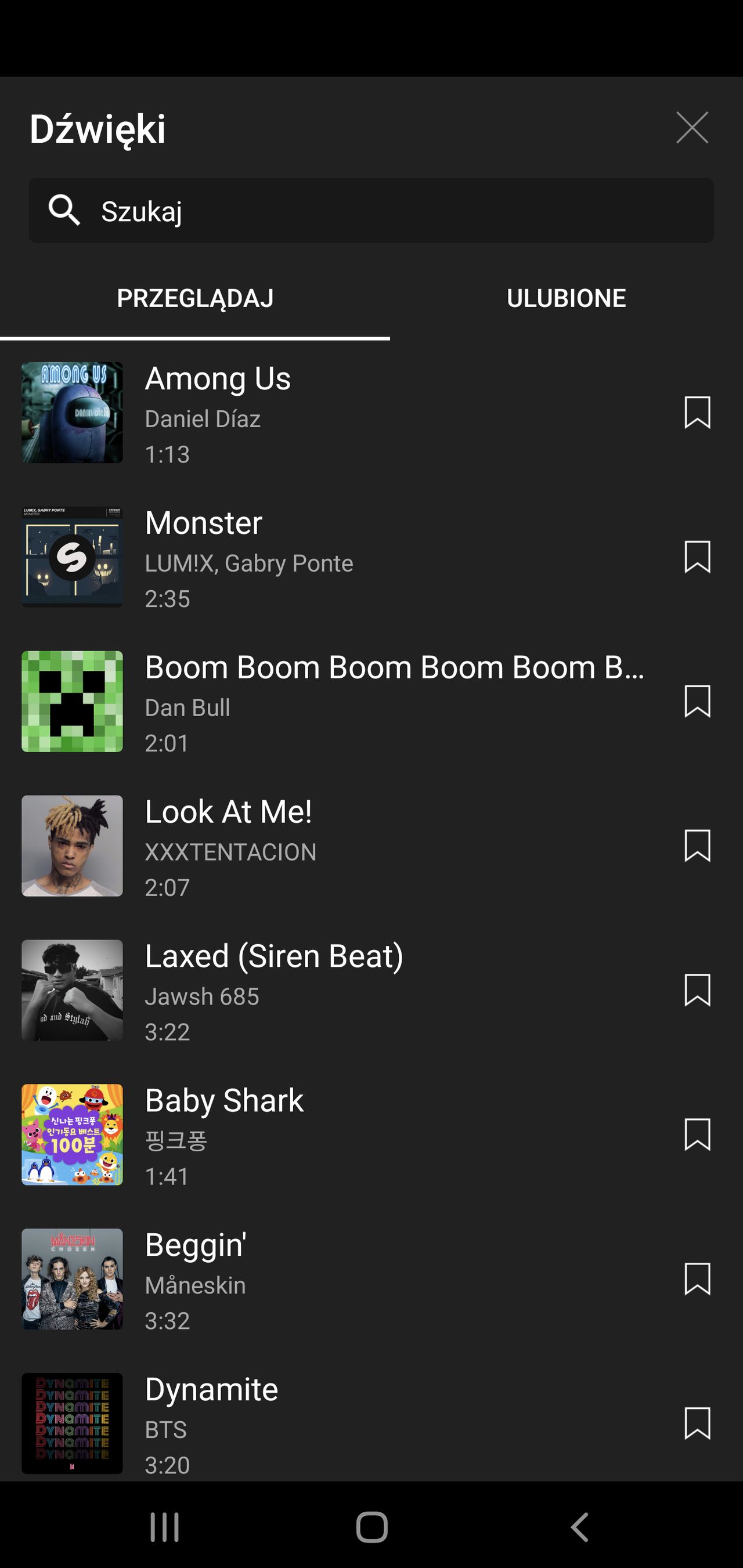Close the Dźwięki panel
This screenshot has width=743, height=1568.
[x=692, y=128]
